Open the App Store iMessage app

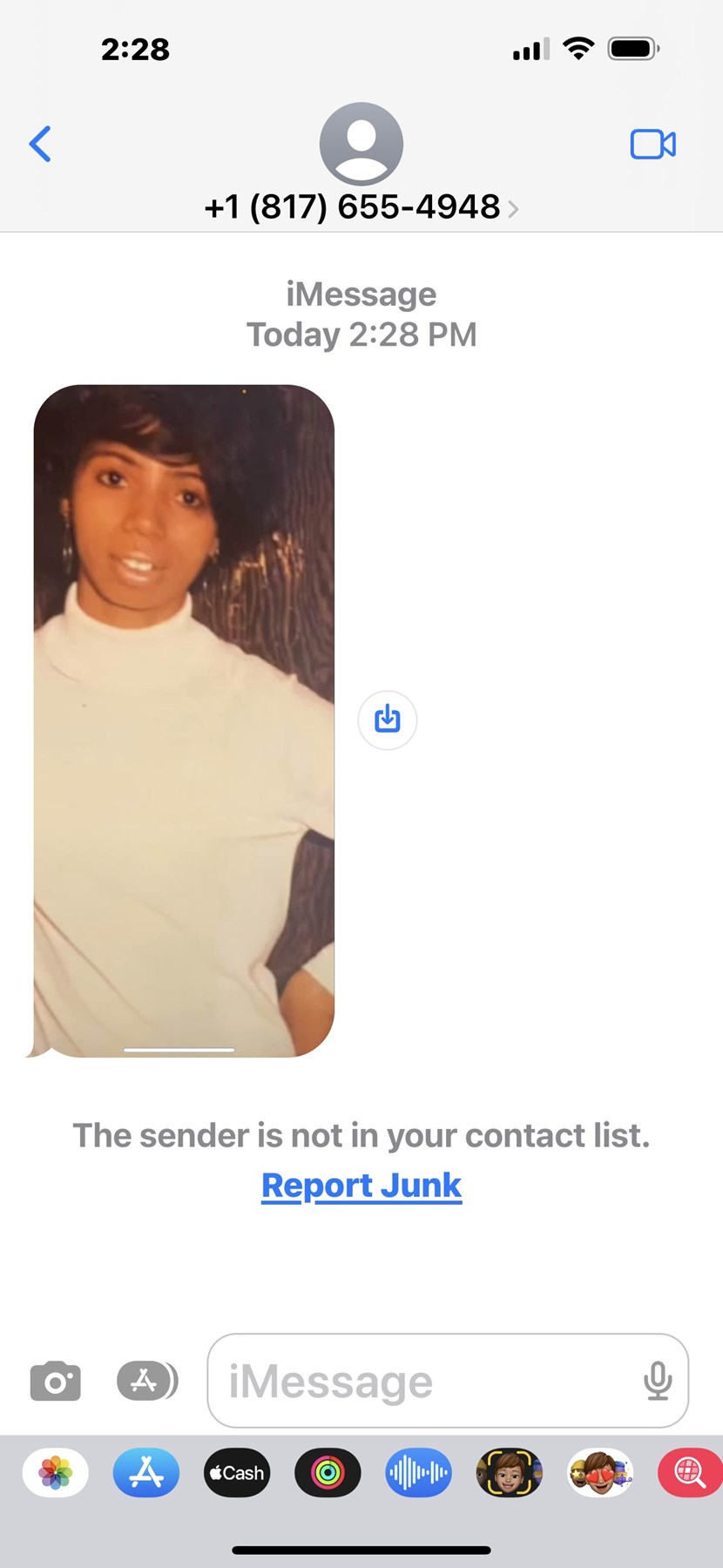tap(146, 1473)
